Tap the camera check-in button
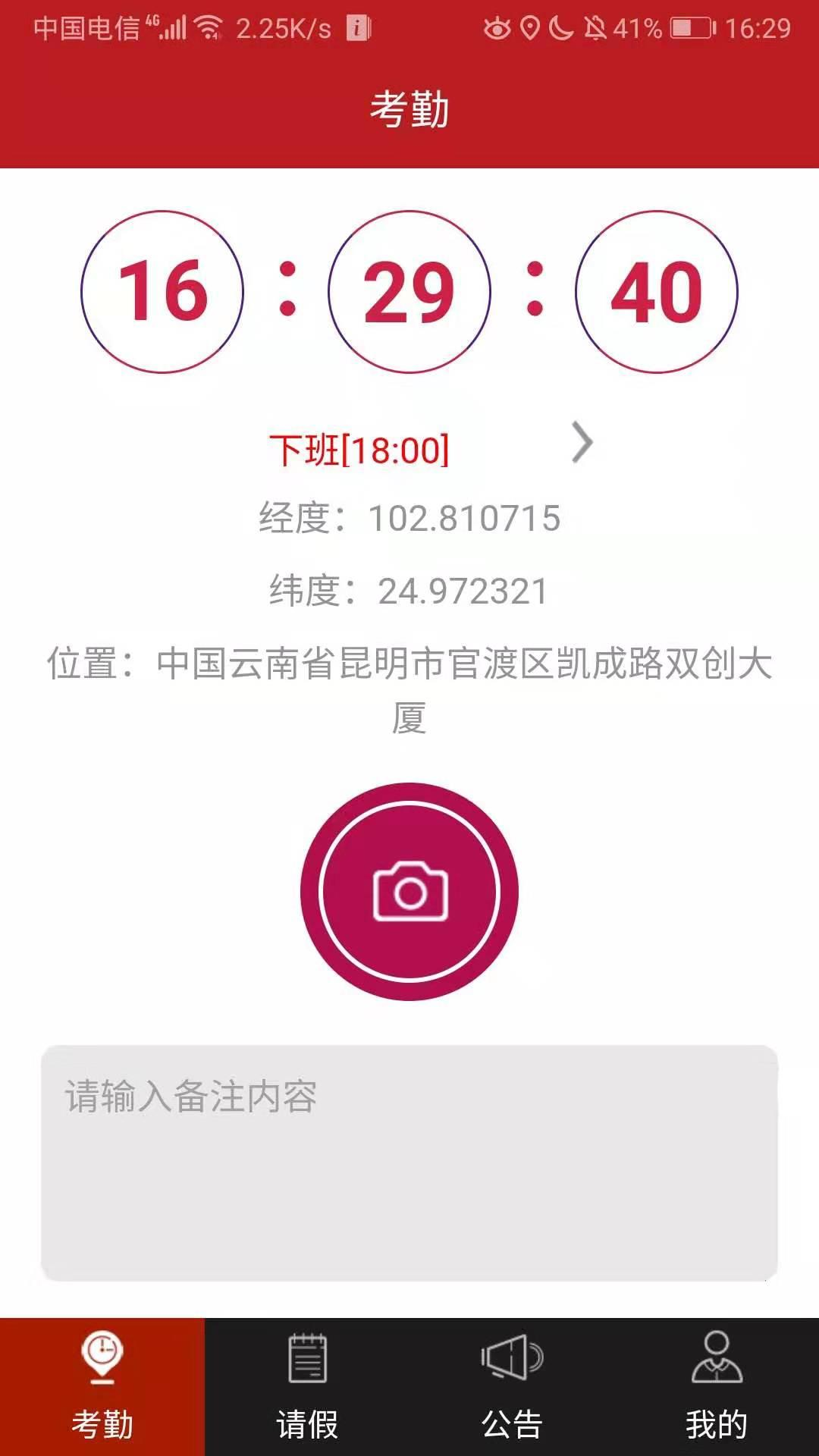This screenshot has width=819, height=1456. [409, 892]
